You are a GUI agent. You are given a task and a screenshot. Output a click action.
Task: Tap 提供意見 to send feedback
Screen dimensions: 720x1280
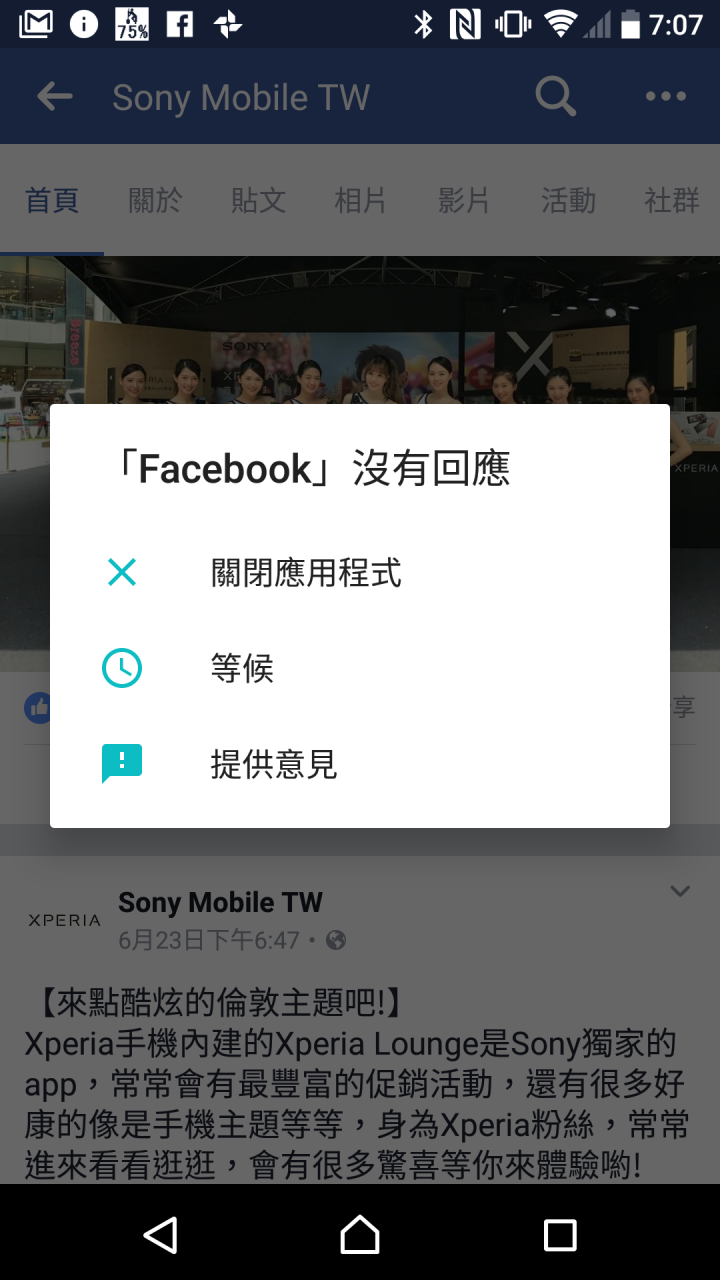coord(273,764)
